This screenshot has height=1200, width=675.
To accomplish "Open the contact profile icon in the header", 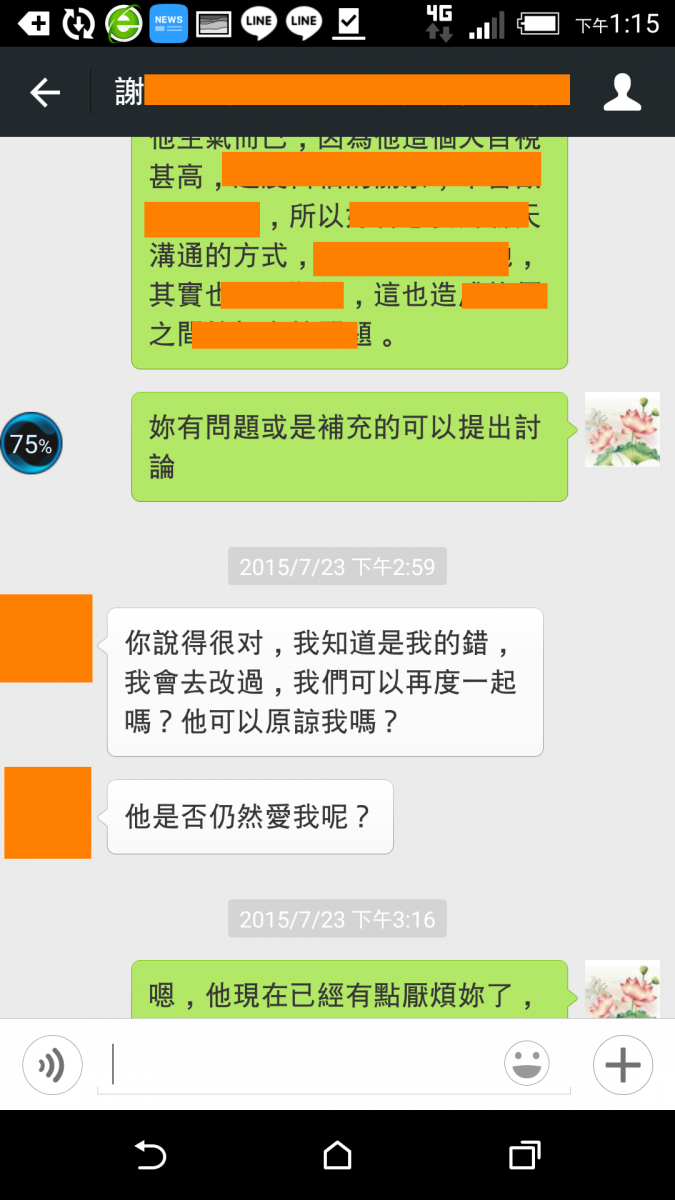I will point(622,92).
